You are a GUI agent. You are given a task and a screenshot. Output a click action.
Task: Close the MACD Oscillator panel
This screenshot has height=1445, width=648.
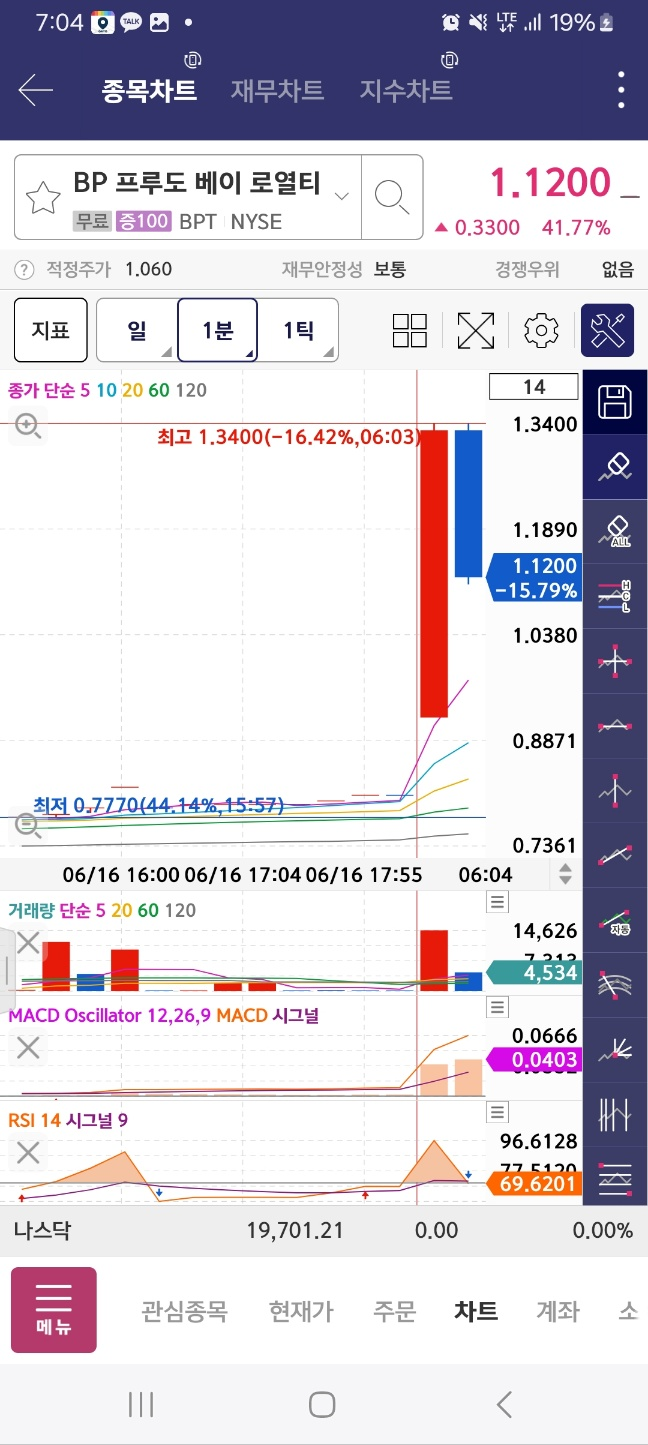[x=28, y=1047]
